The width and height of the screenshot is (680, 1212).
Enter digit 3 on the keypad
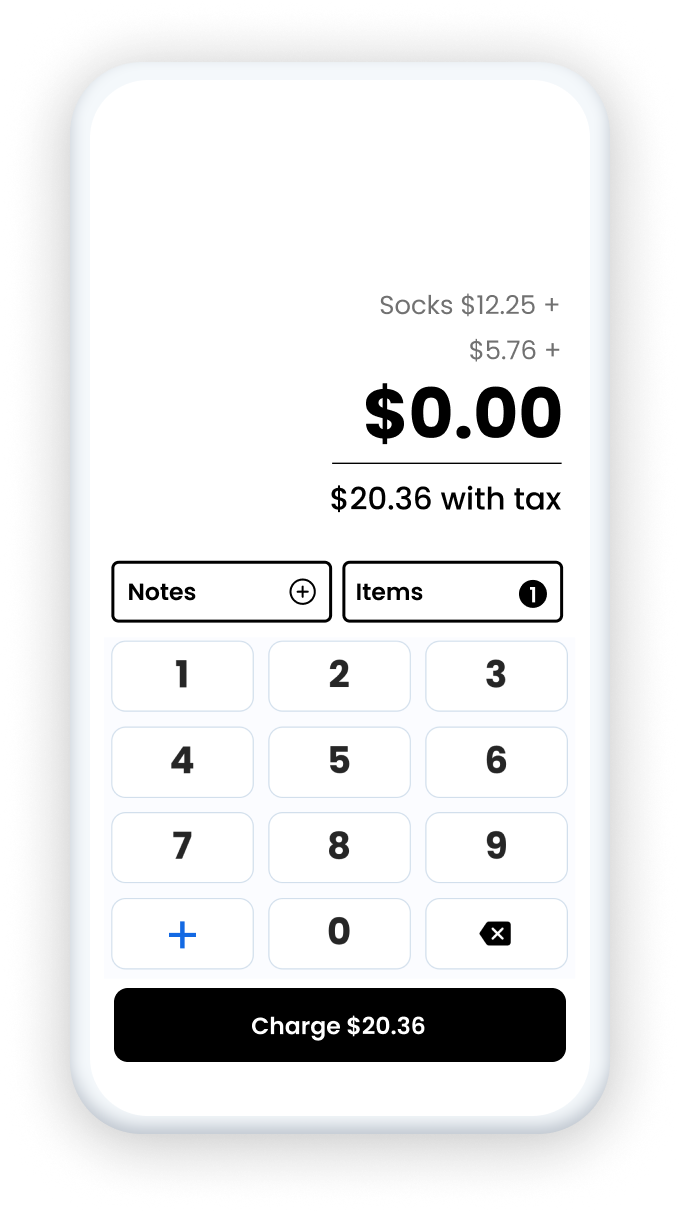point(496,676)
